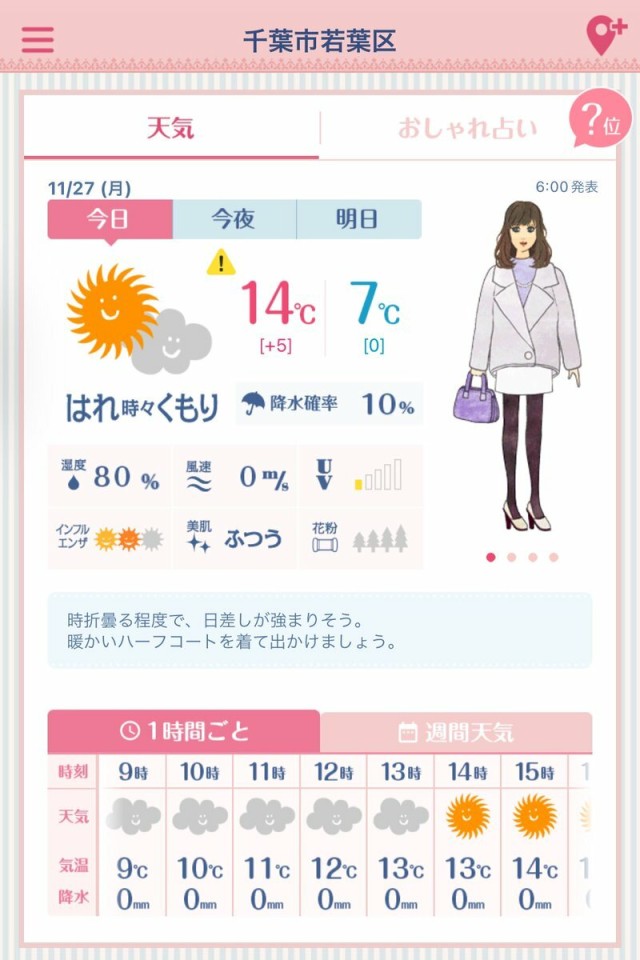
Task: Open the hamburger menu
Action: click(x=37, y=39)
